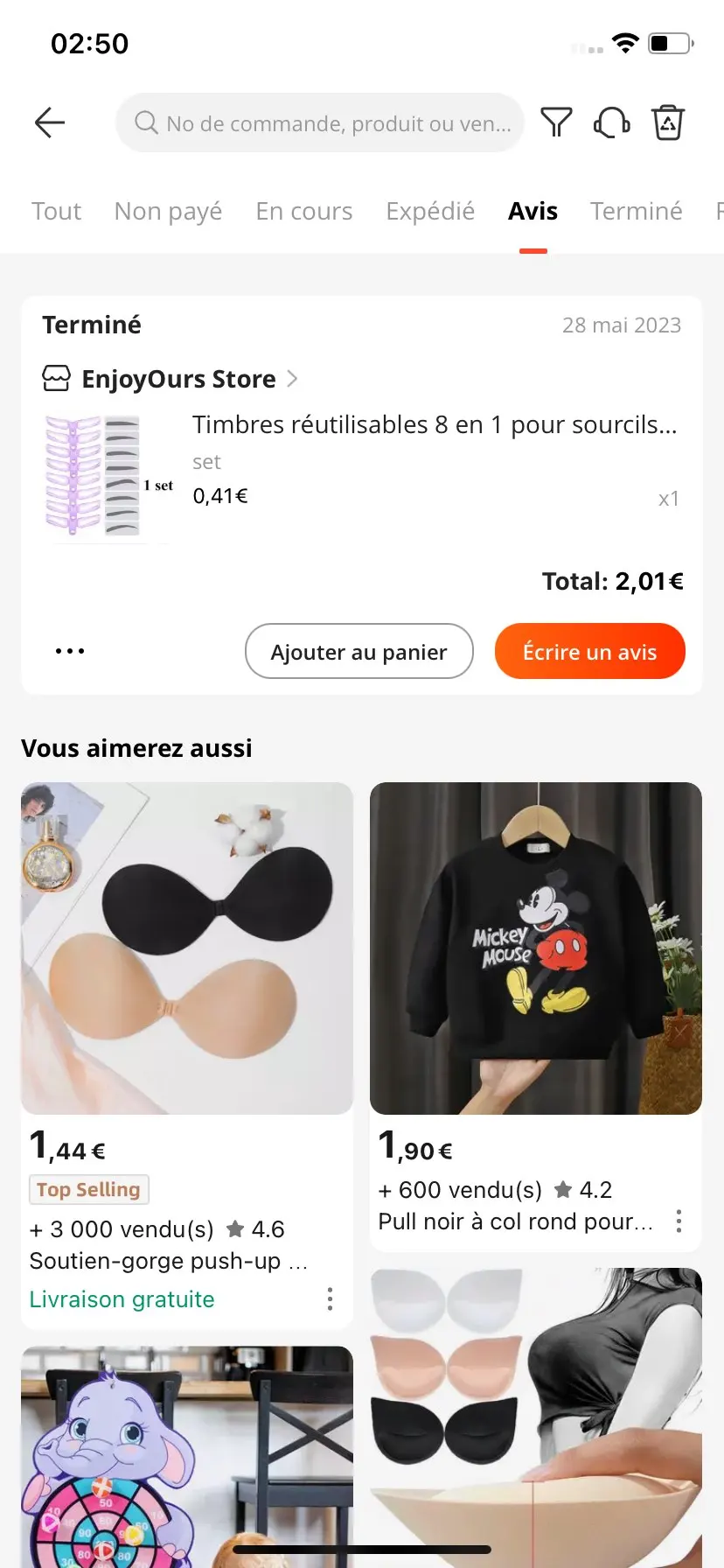The height and width of the screenshot is (1568, 724).
Task: Open options menu for Soutien-gorge push-up item
Action: point(330,1298)
